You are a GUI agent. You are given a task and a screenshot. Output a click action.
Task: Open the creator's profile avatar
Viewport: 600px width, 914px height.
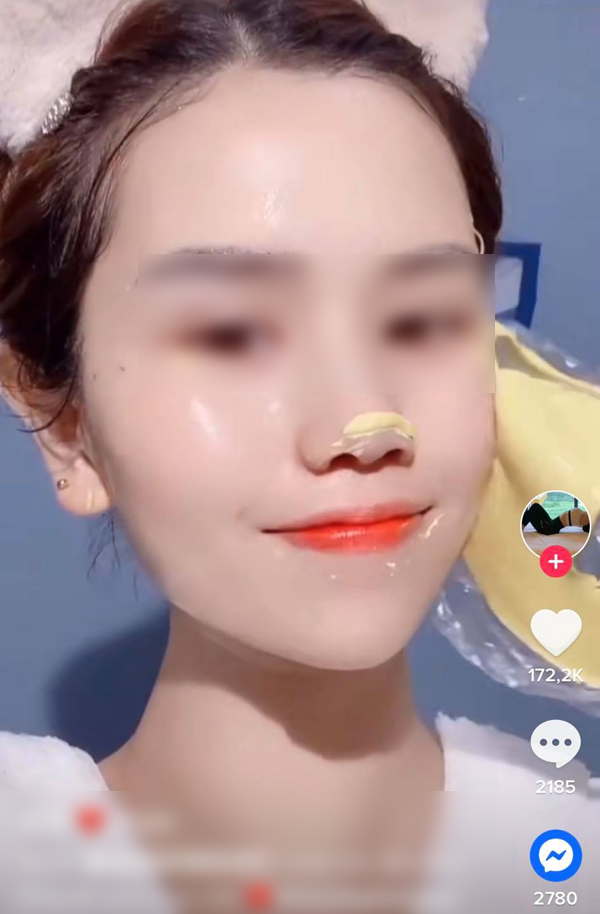pos(555,523)
